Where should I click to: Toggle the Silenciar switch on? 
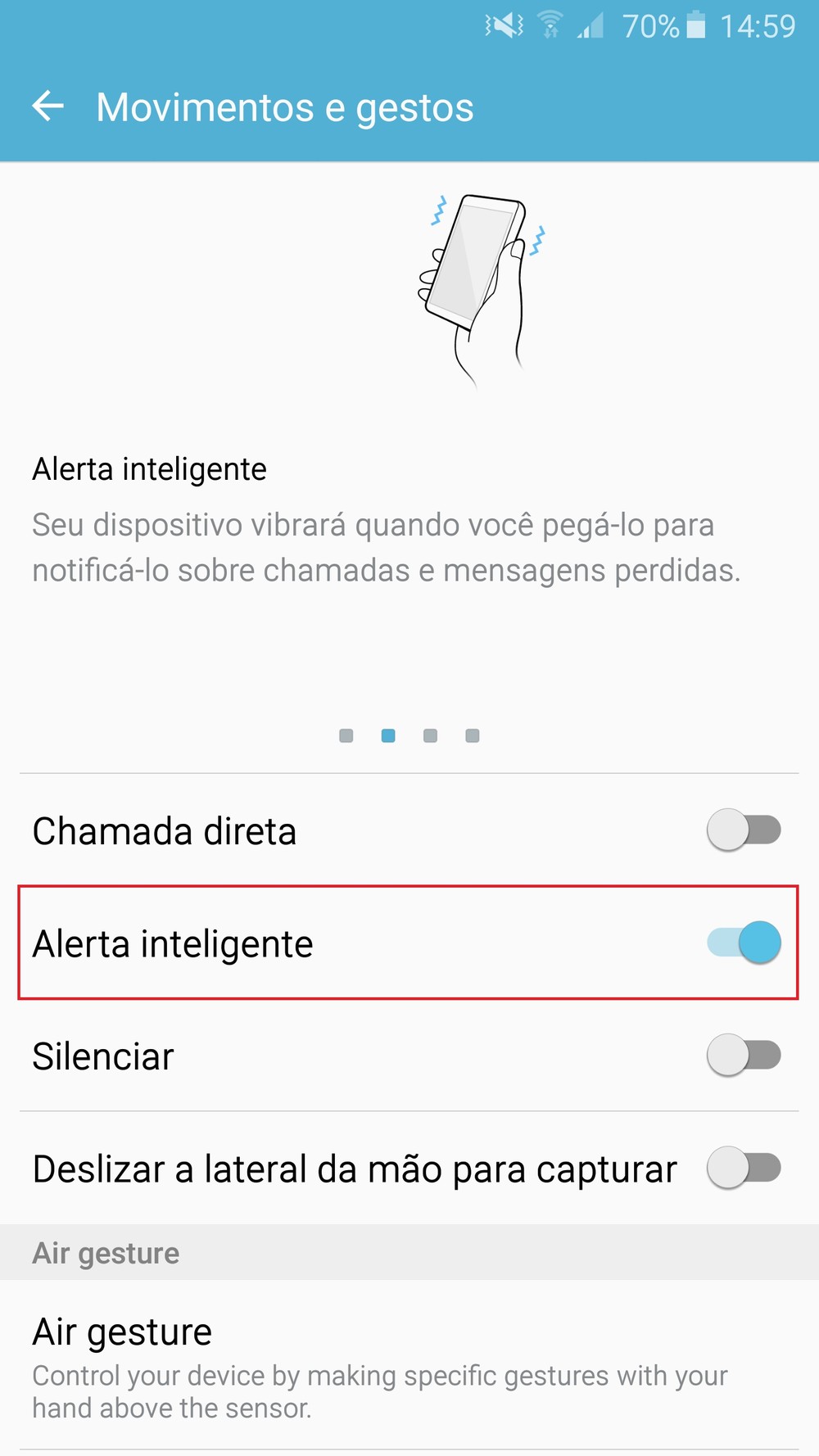pos(744,1056)
